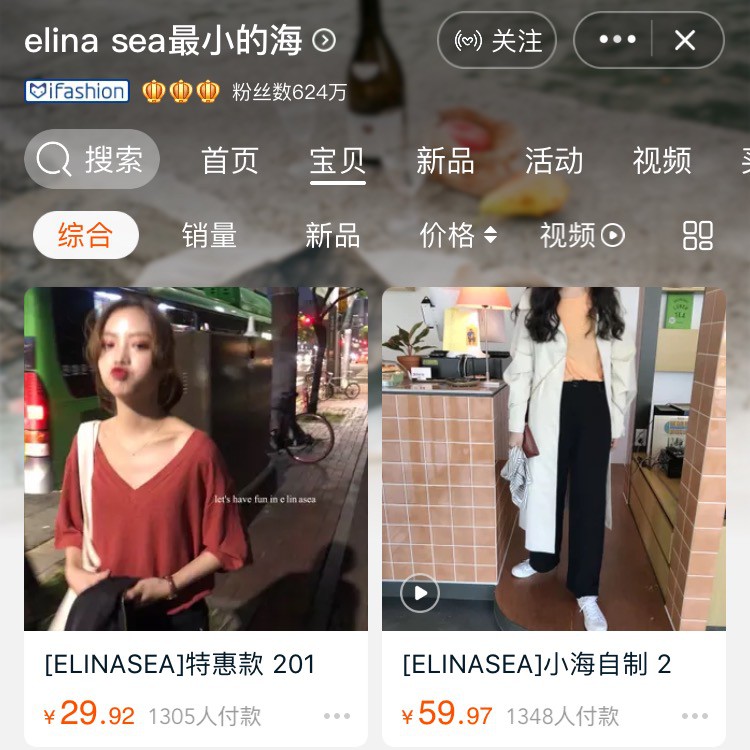The height and width of the screenshot is (750, 750).
Task: Filter by 新品 in sort bar
Action: coord(332,236)
